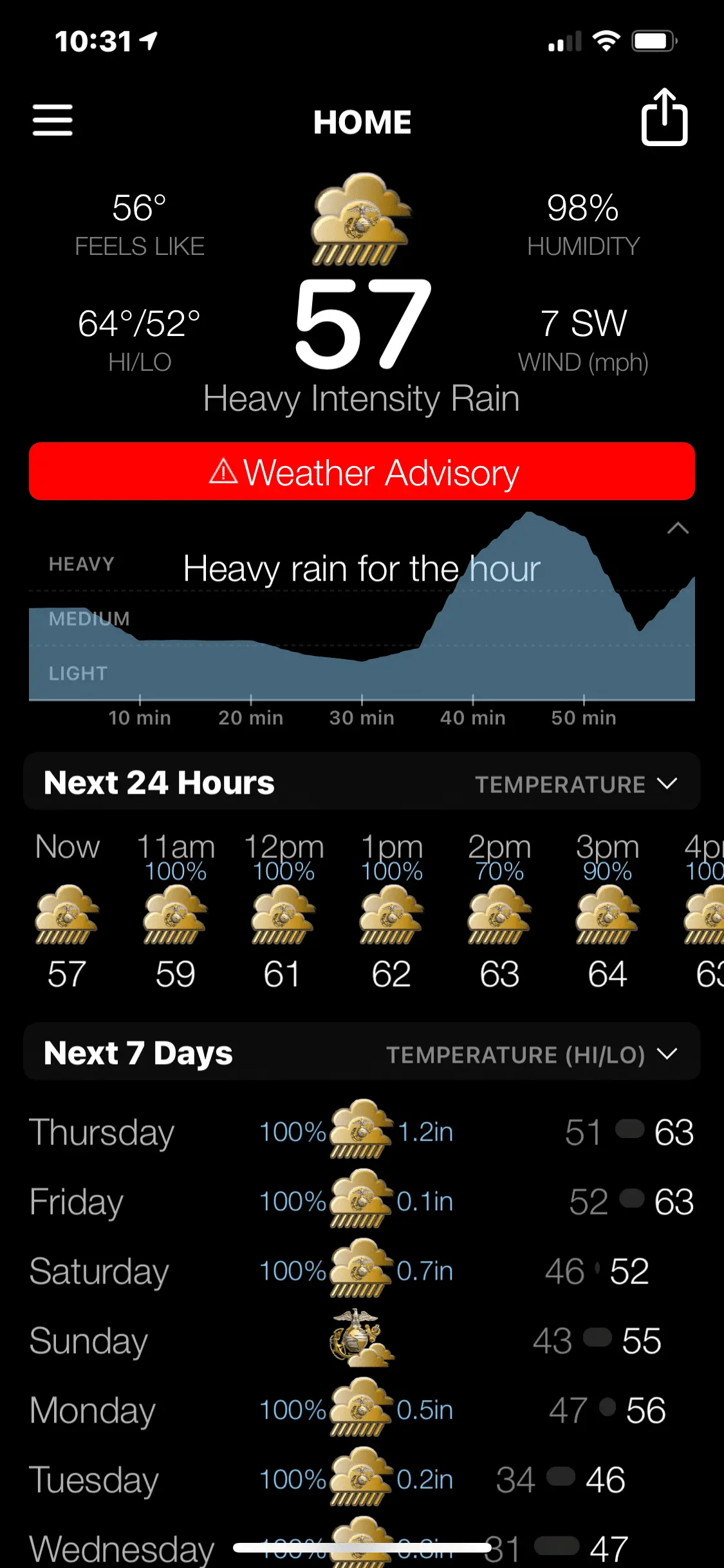This screenshot has height=1568, width=724.
Task: Open the Weather Advisory alert
Action: point(362,472)
